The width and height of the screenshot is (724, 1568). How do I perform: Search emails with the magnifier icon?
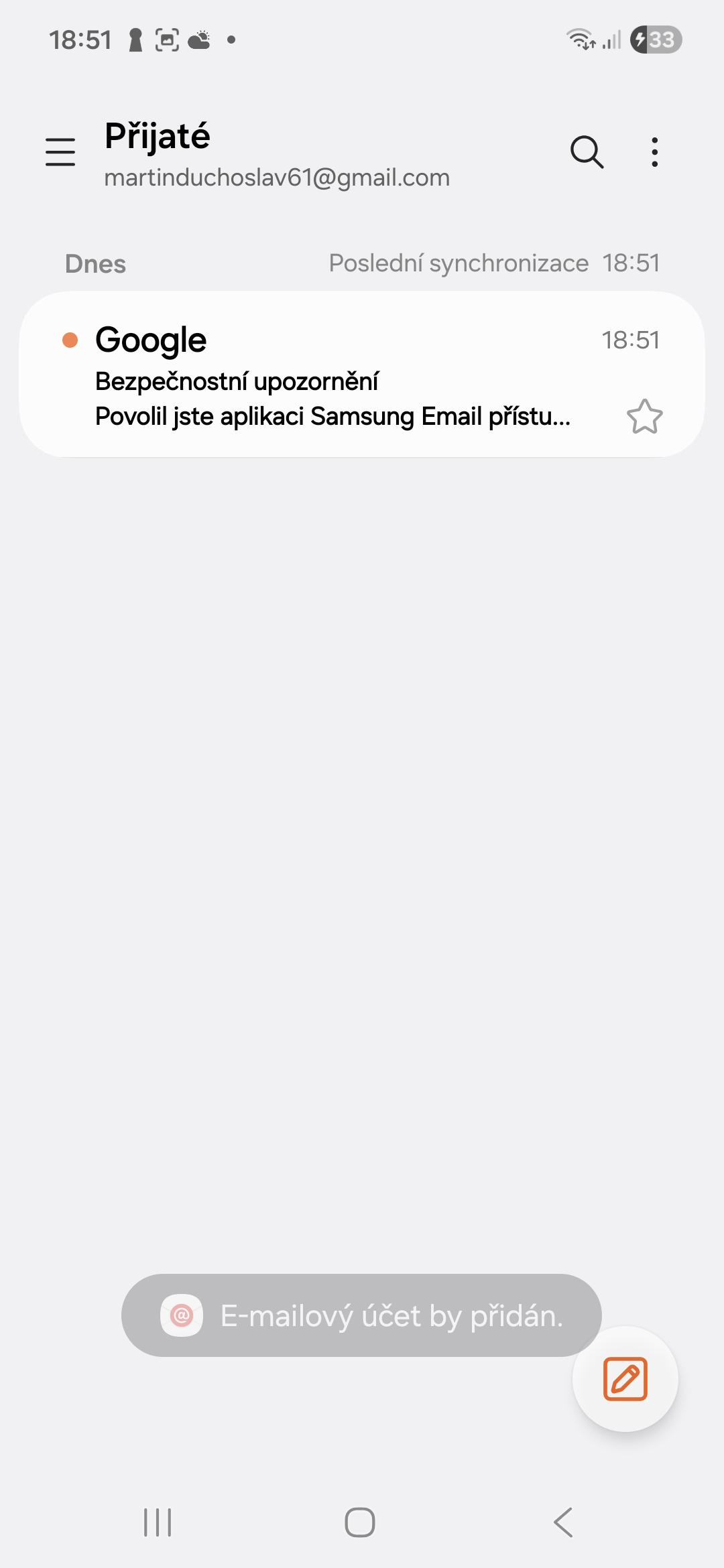coord(587,152)
